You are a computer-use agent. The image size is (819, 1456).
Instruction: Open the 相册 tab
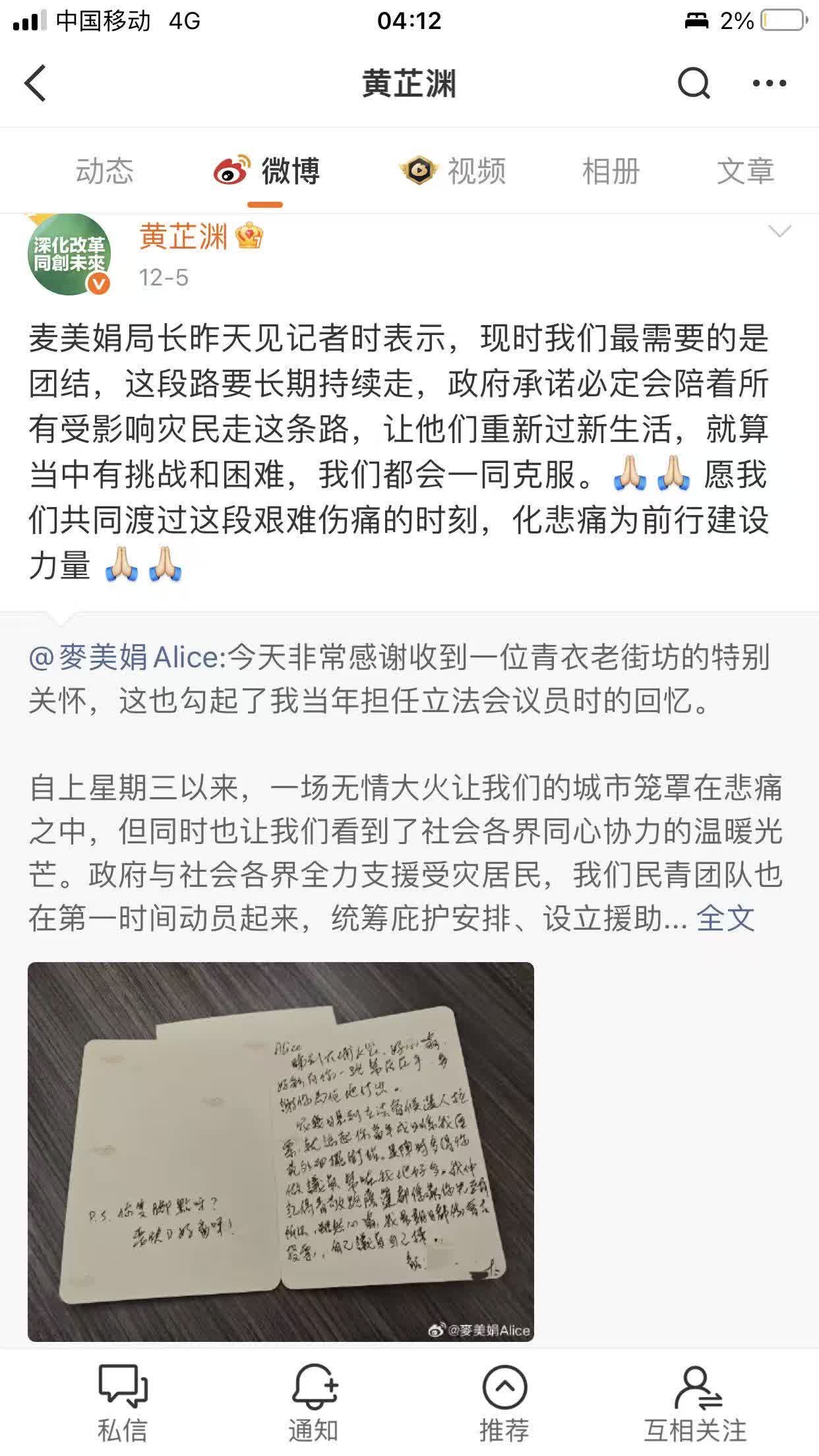click(x=611, y=171)
